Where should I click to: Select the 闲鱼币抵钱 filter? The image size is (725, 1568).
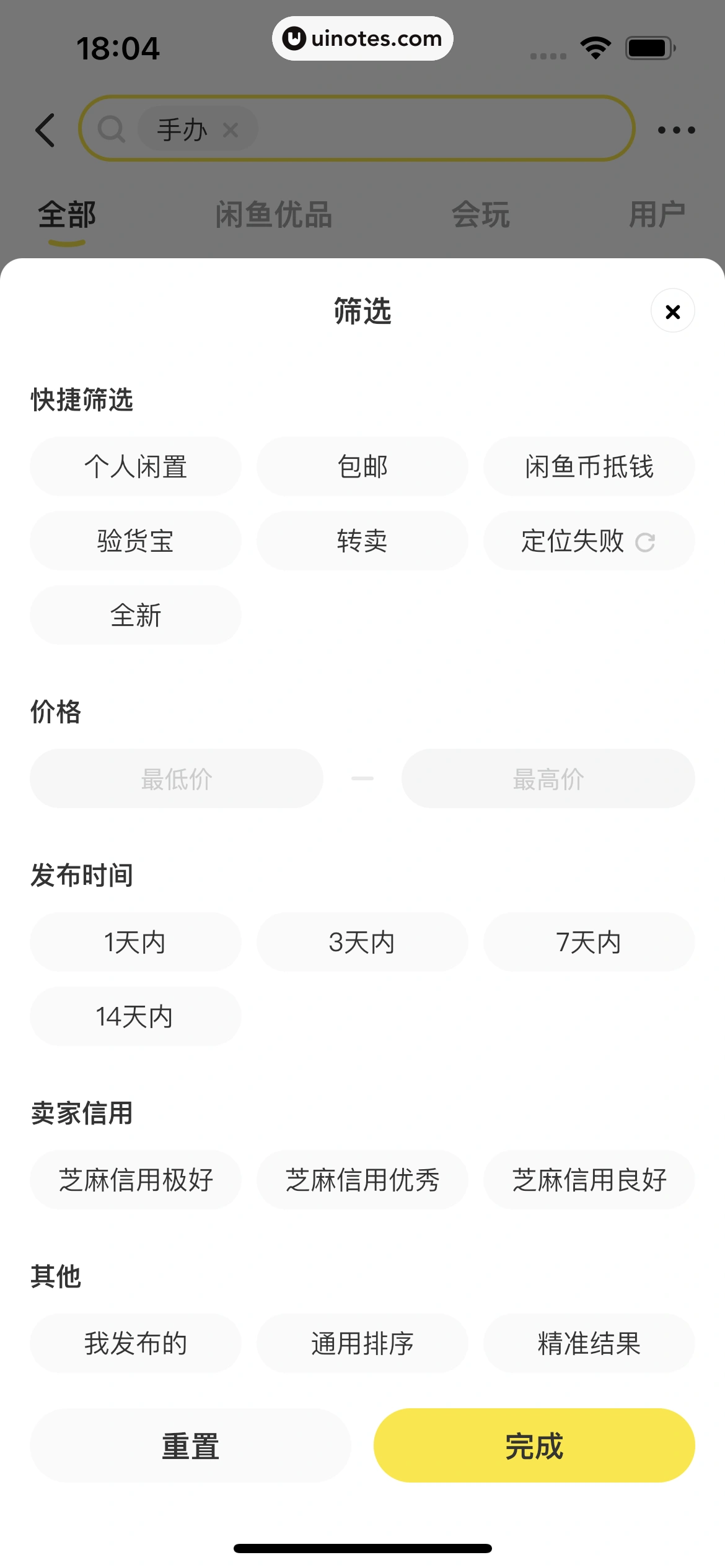588,466
